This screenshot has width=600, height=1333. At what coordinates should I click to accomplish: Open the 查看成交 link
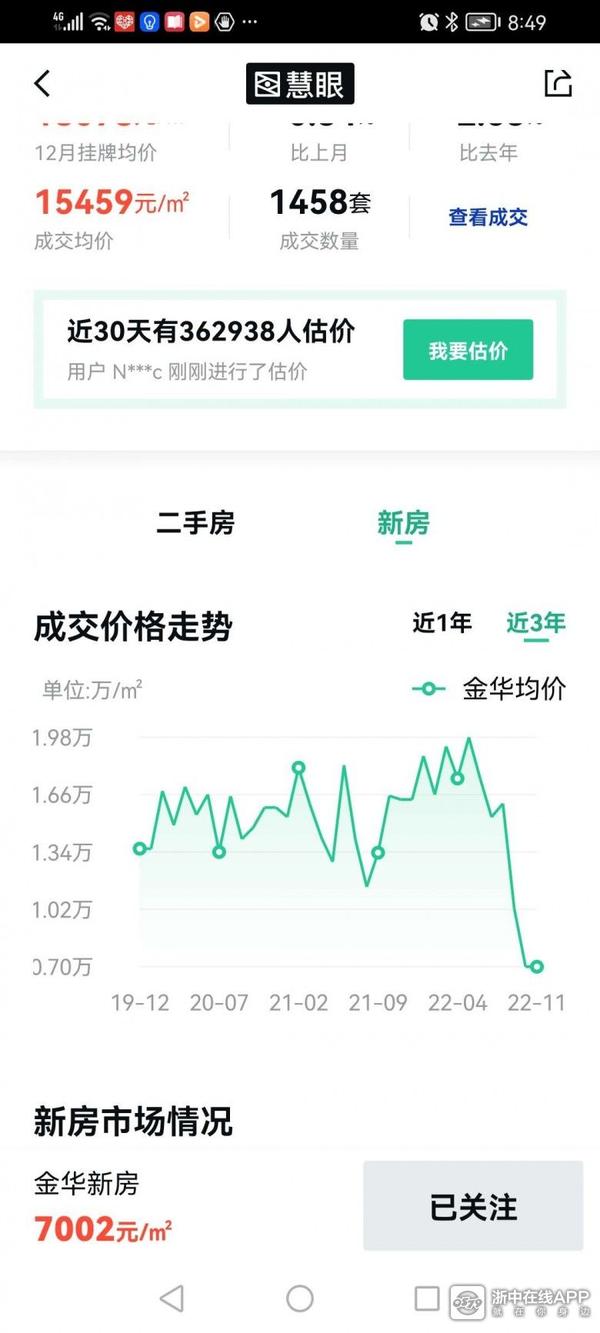click(x=488, y=217)
